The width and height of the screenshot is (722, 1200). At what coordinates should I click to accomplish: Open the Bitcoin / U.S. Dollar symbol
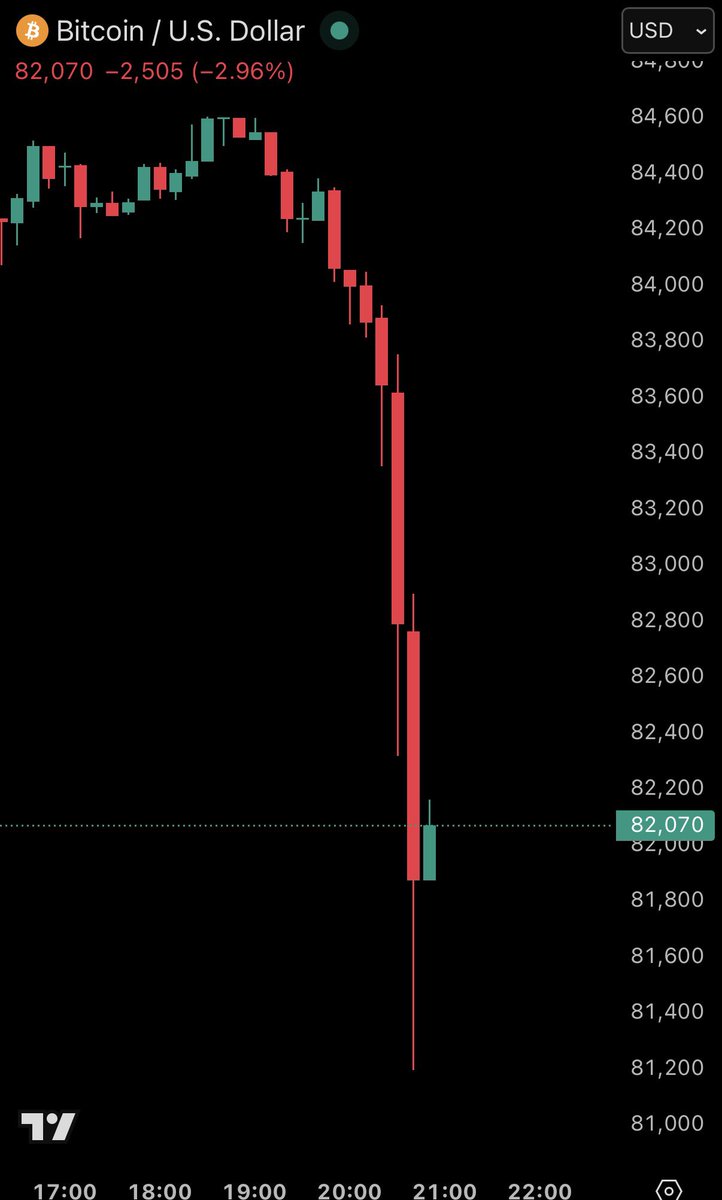(180, 31)
